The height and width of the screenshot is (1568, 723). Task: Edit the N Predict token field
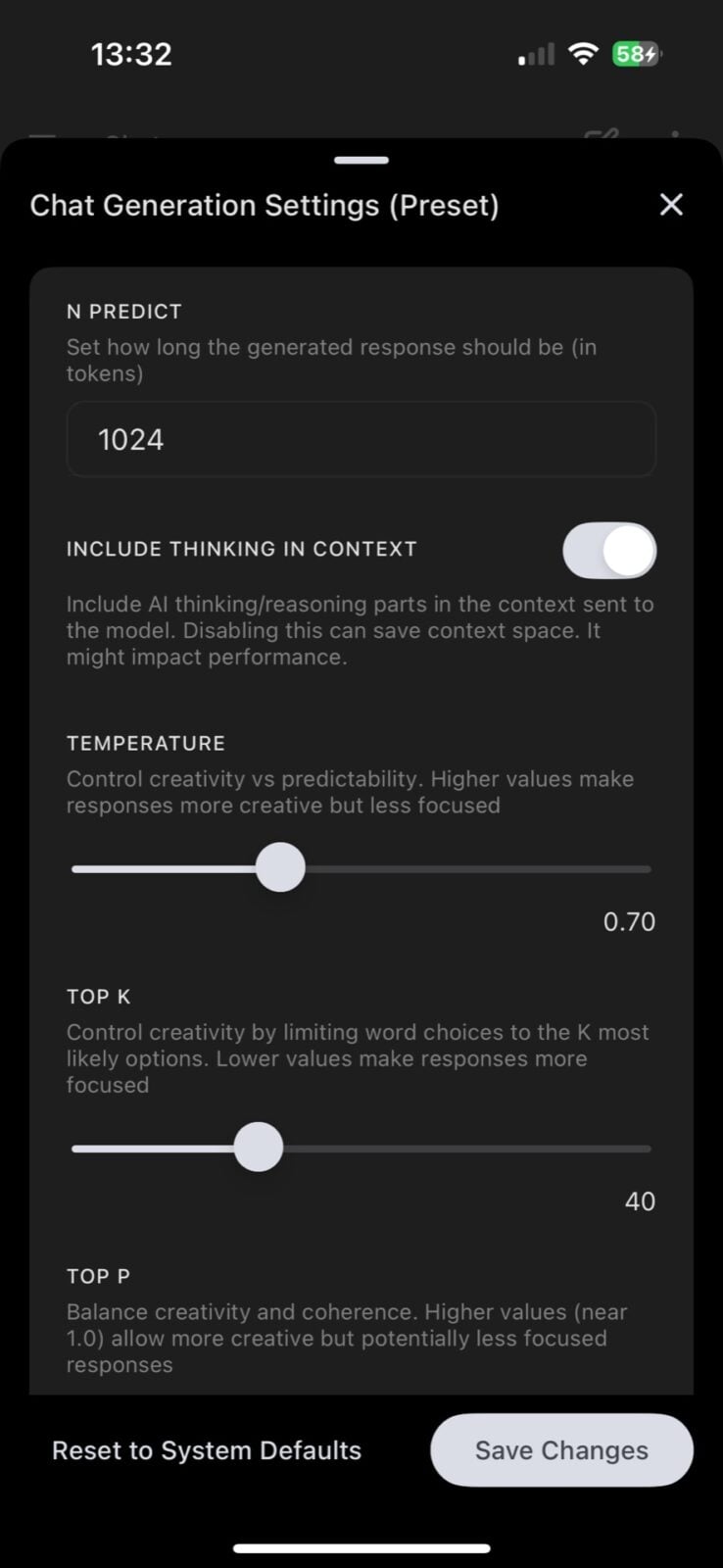click(361, 439)
